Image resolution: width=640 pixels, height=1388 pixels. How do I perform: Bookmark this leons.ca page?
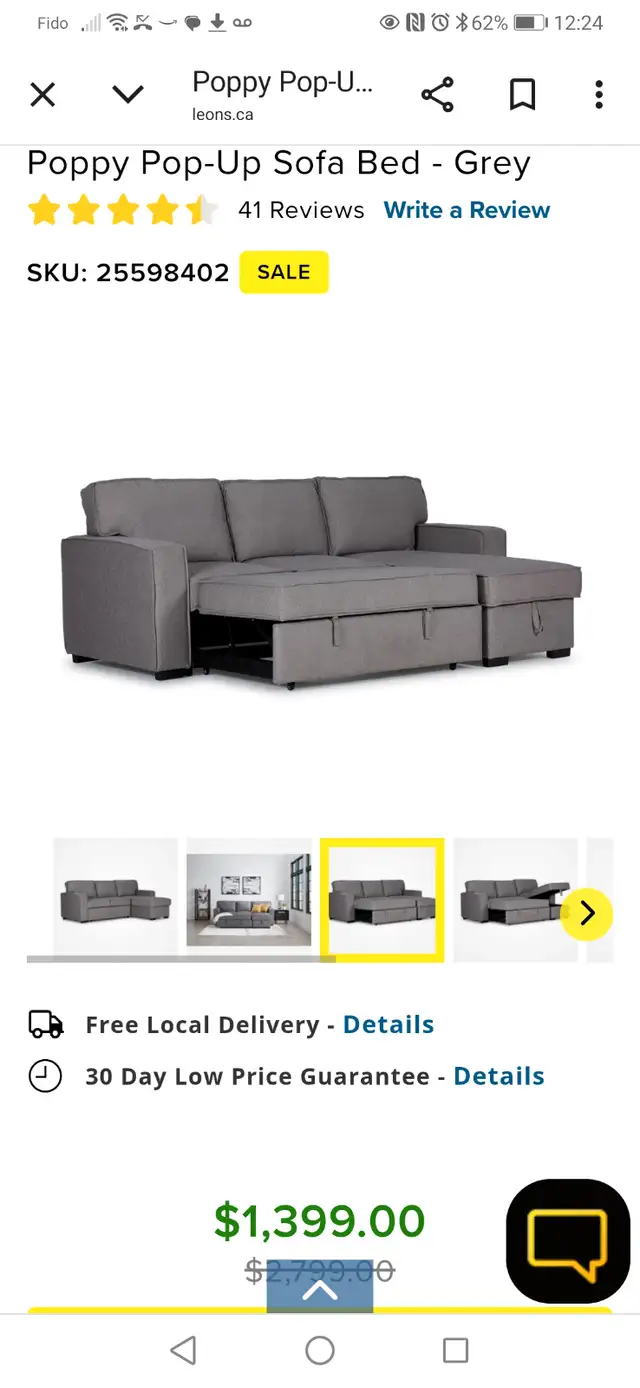click(522, 95)
